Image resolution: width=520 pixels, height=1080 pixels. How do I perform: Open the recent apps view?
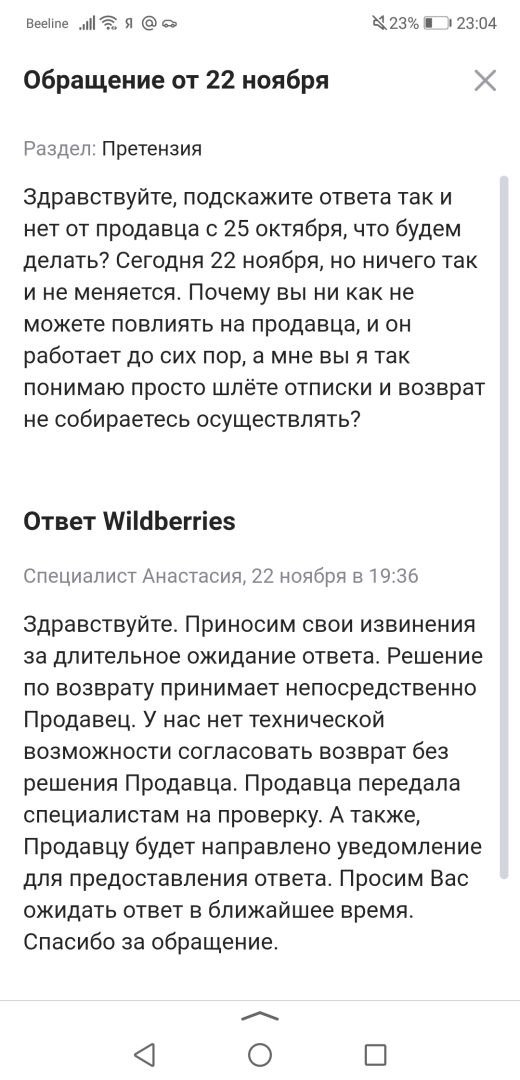click(x=375, y=1054)
